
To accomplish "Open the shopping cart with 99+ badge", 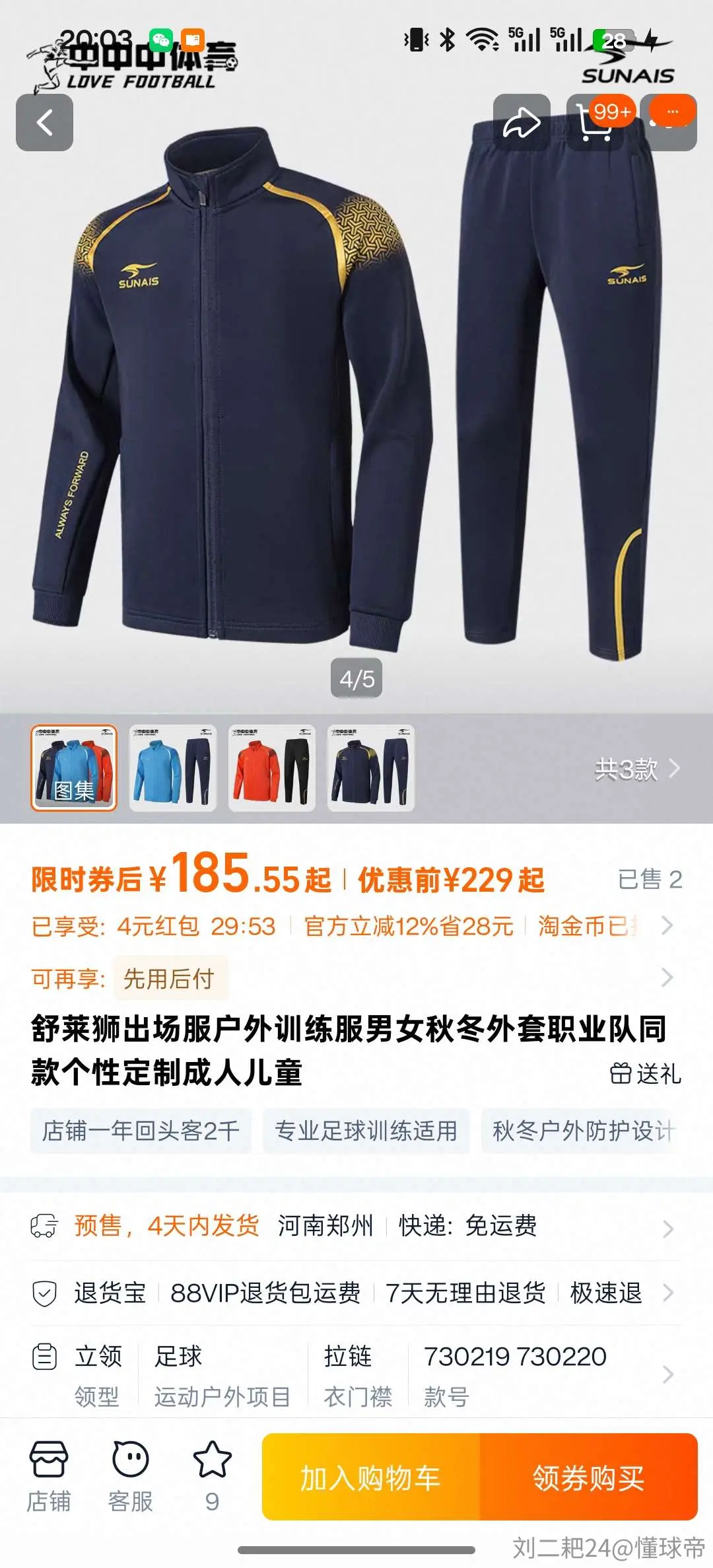I will tap(595, 123).
